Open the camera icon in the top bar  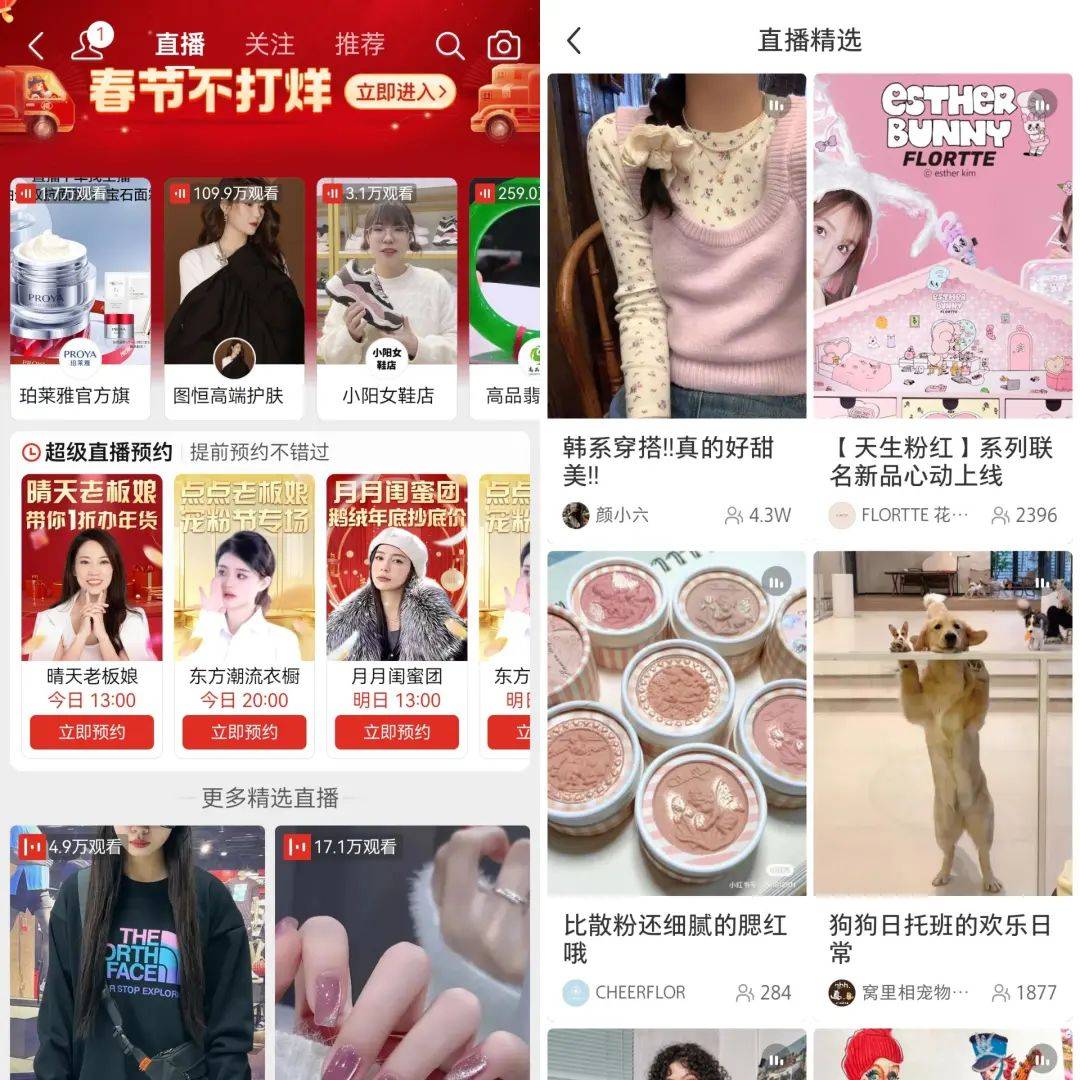pyautogui.click(x=504, y=45)
